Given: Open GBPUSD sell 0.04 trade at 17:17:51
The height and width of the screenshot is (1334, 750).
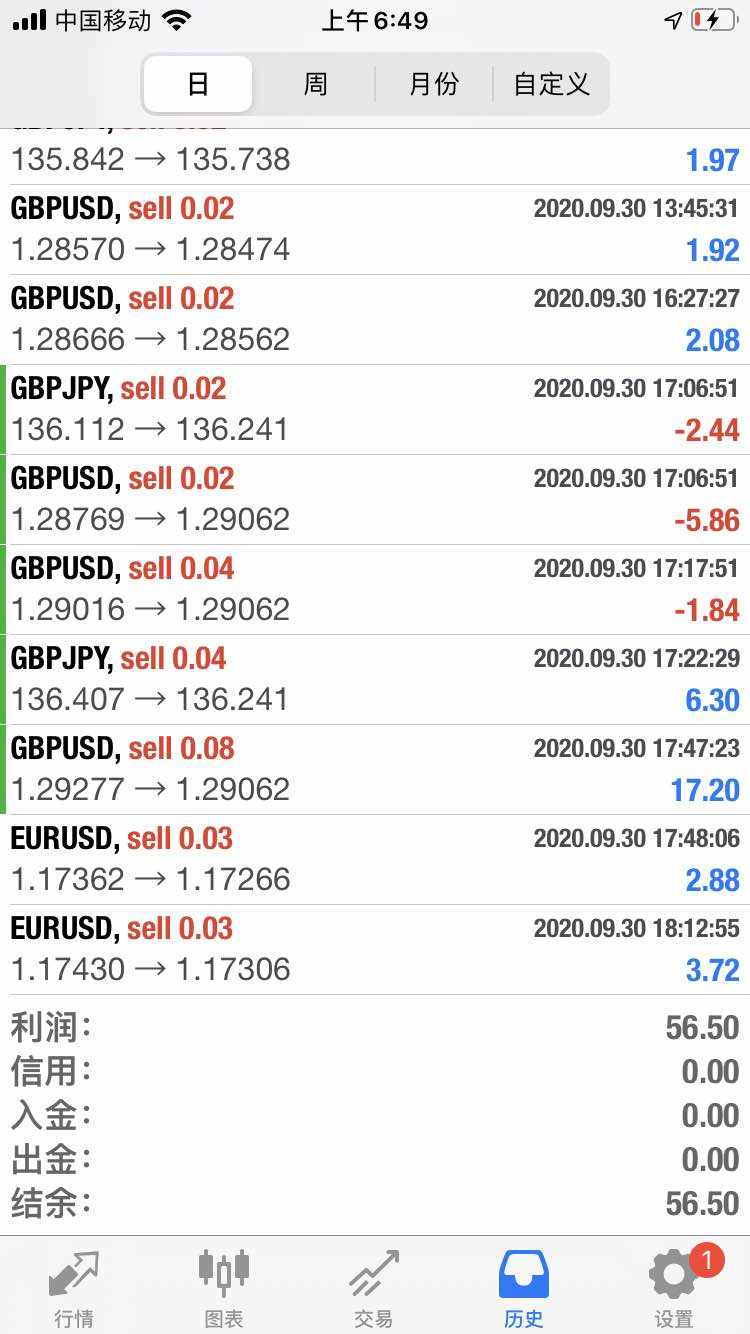Looking at the screenshot, I should [375, 590].
